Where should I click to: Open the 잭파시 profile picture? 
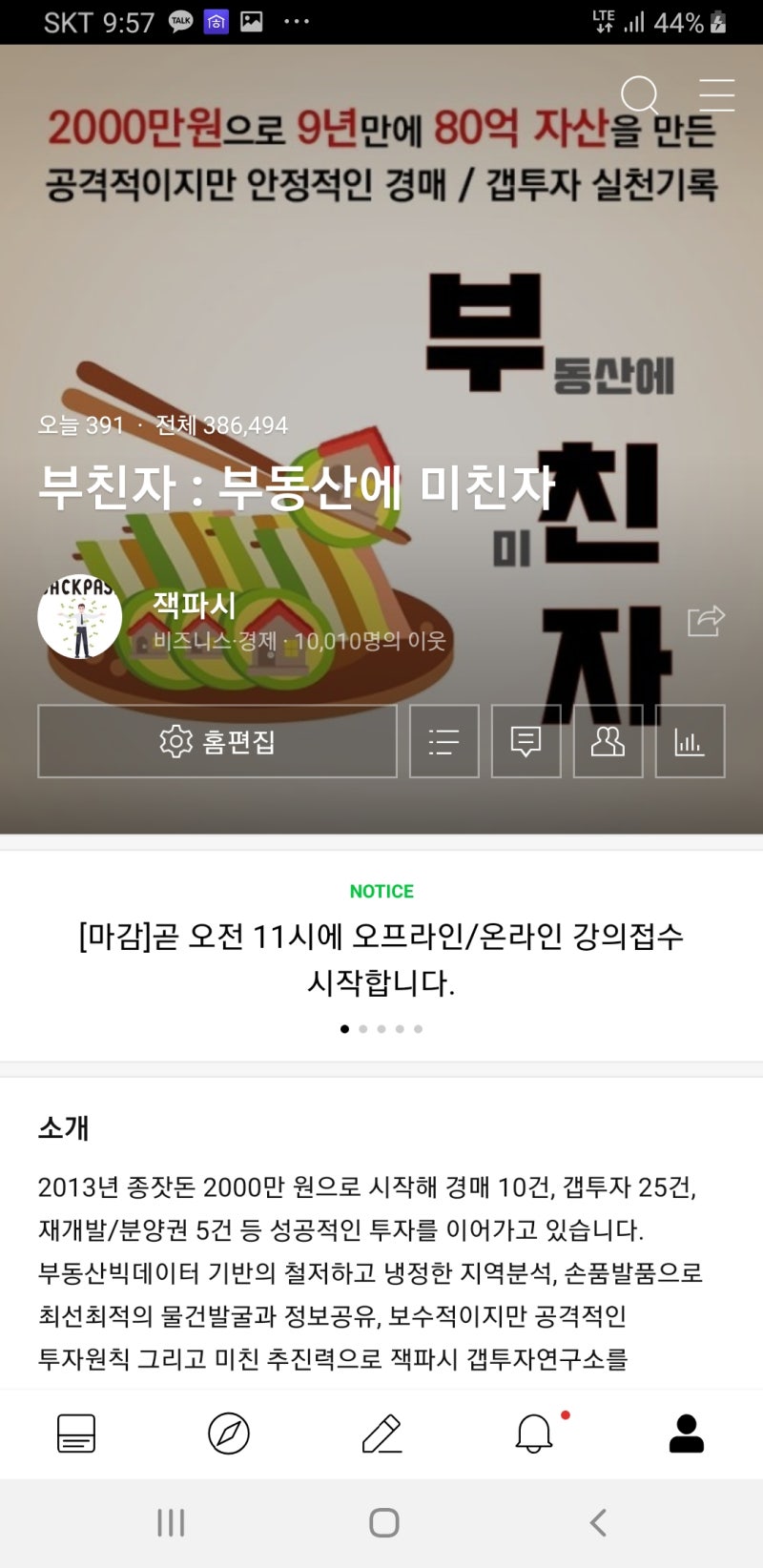(x=80, y=617)
